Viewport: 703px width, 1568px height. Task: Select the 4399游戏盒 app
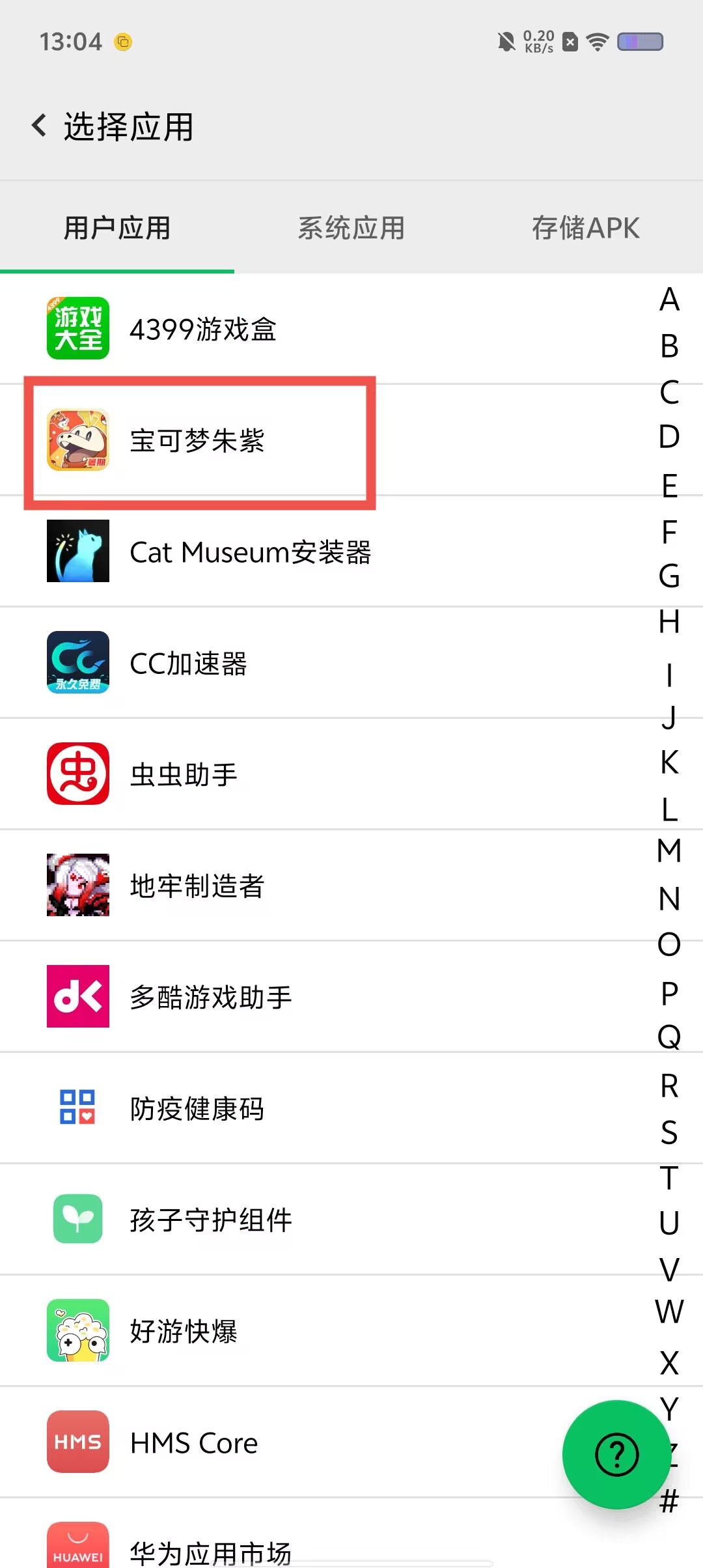202,329
